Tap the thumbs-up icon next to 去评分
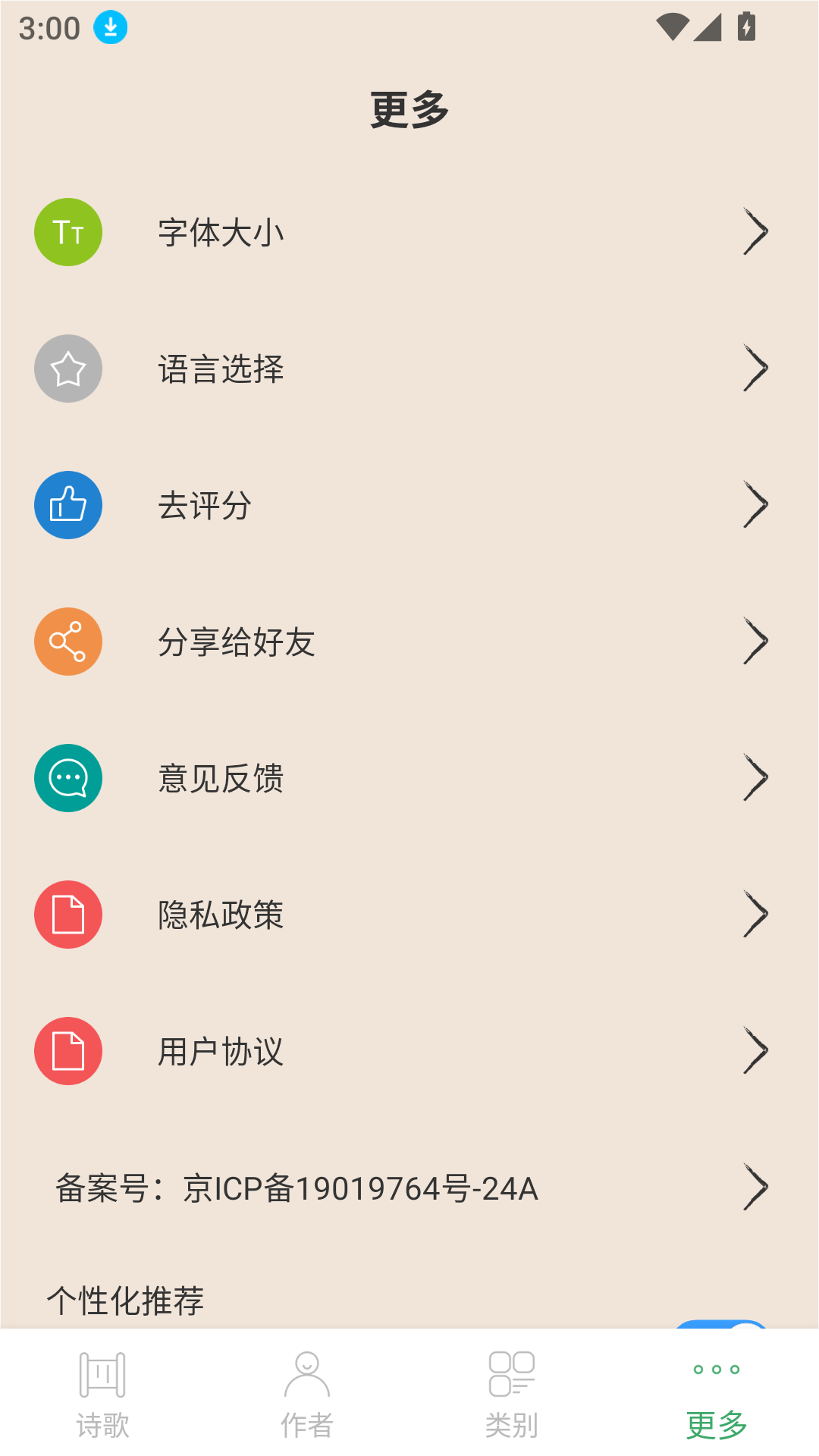 67,505
